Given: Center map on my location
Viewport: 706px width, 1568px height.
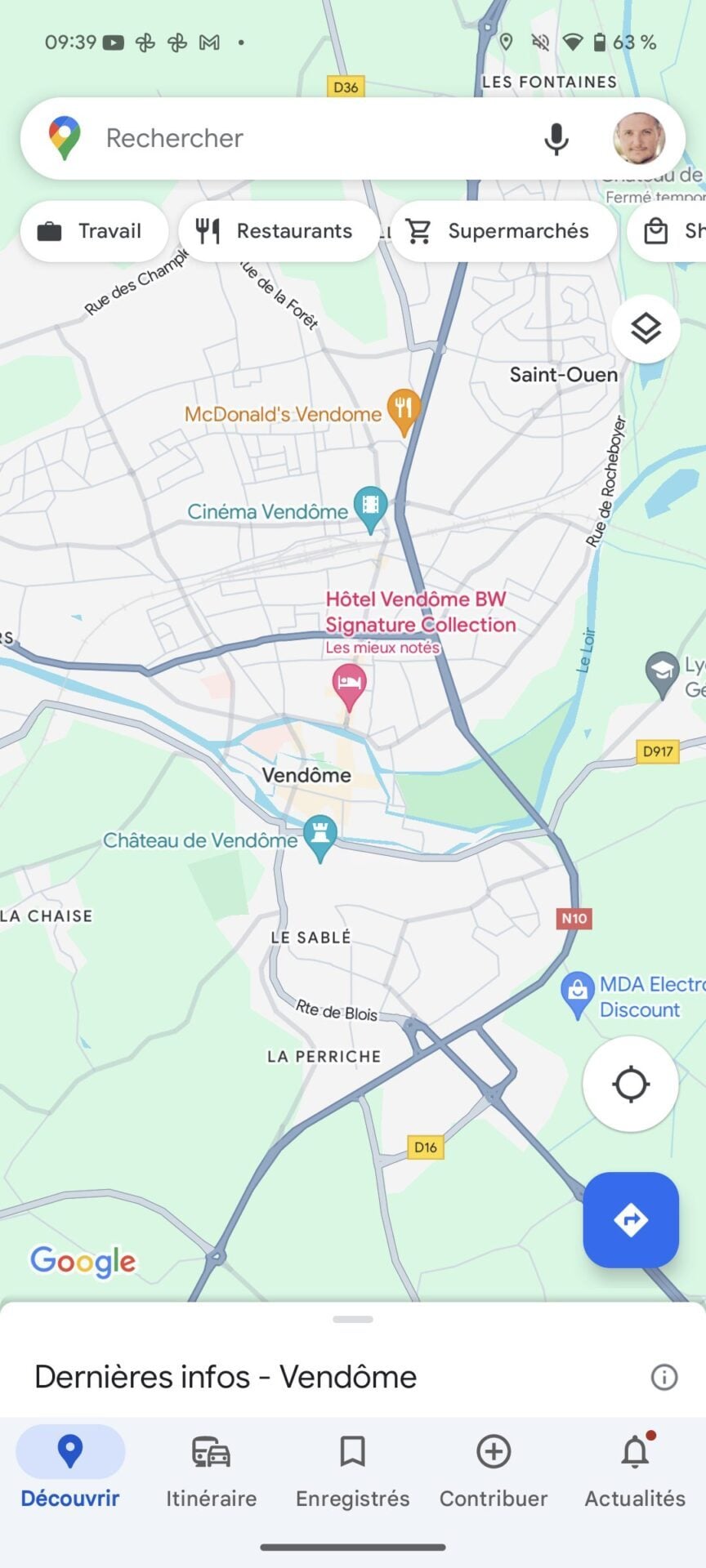Looking at the screenshot, I should [630, 1085].
